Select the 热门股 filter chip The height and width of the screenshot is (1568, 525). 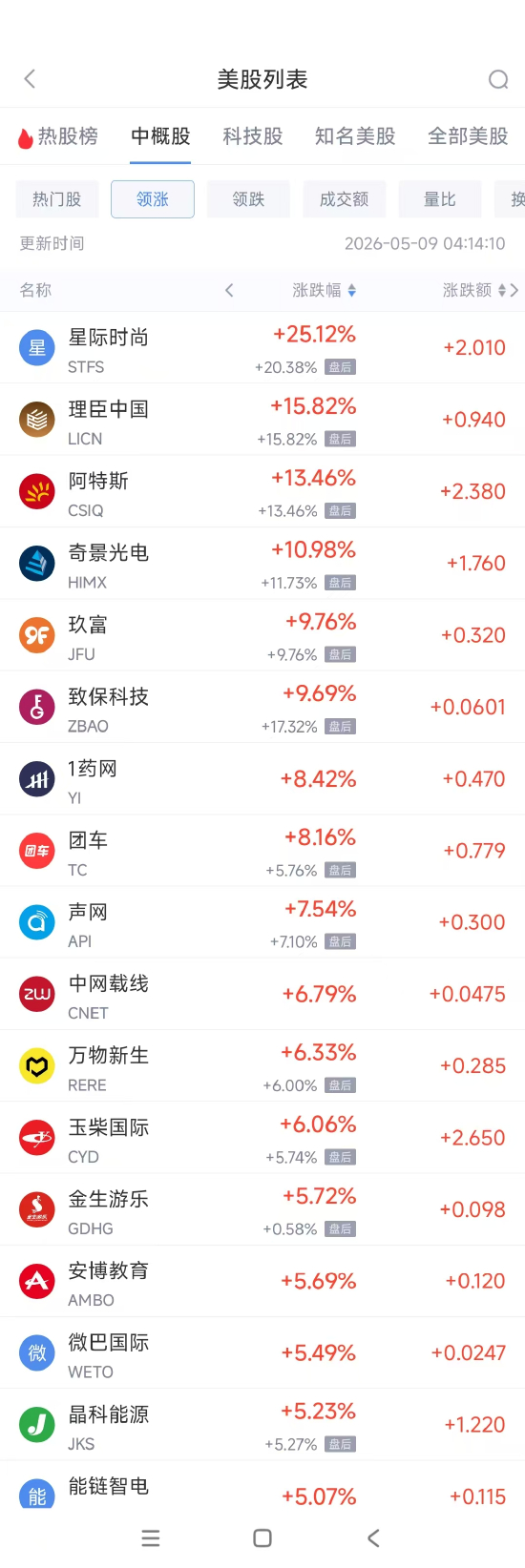coord(57,199)
